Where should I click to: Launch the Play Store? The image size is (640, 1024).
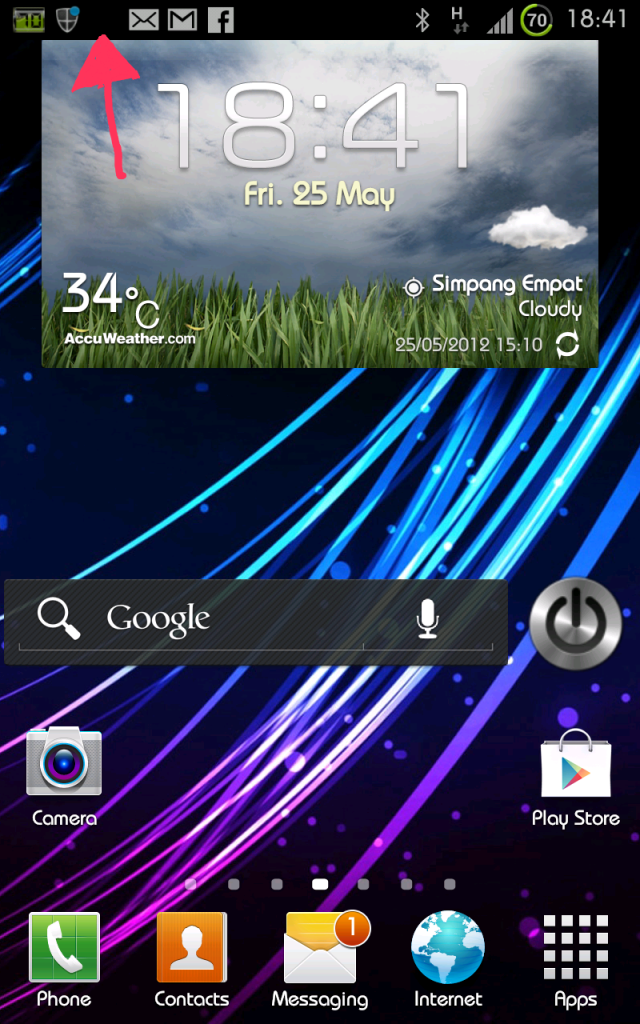[575, 768]
